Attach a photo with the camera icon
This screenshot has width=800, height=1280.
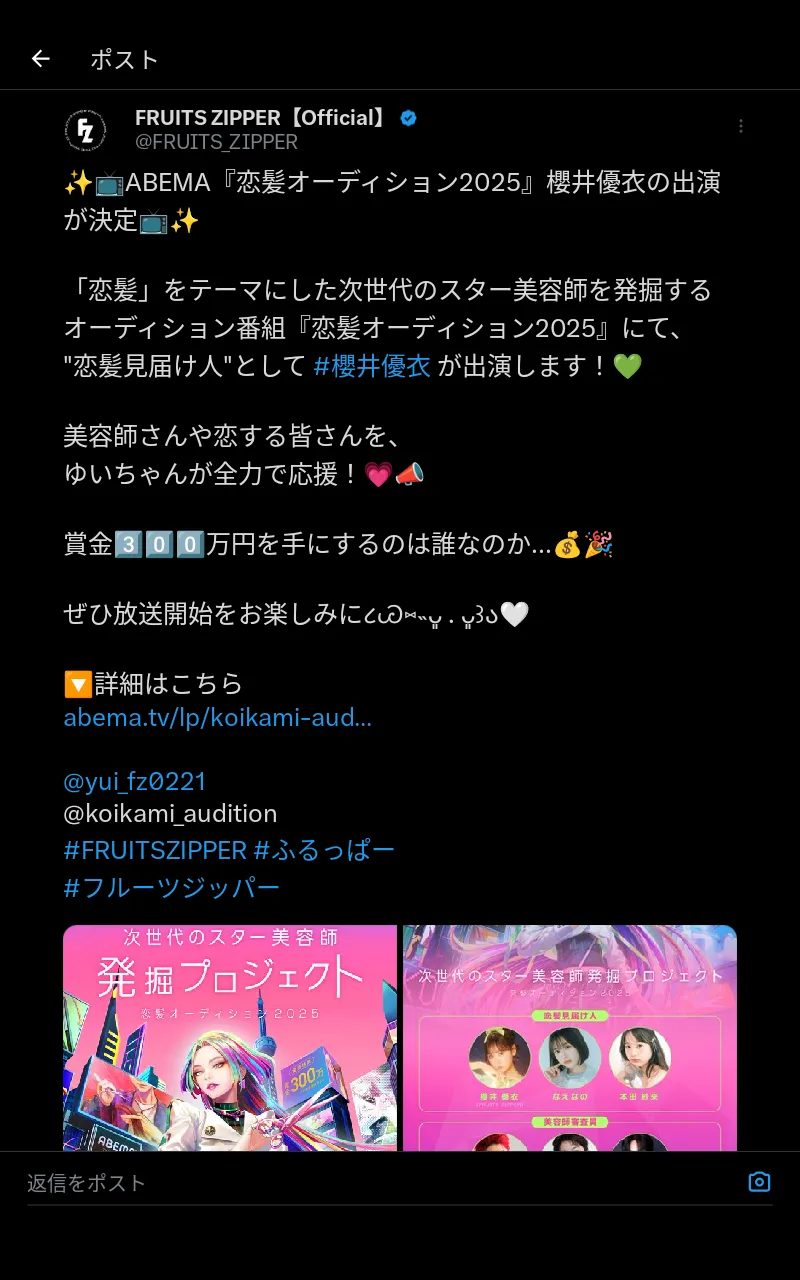(760, 1182)
